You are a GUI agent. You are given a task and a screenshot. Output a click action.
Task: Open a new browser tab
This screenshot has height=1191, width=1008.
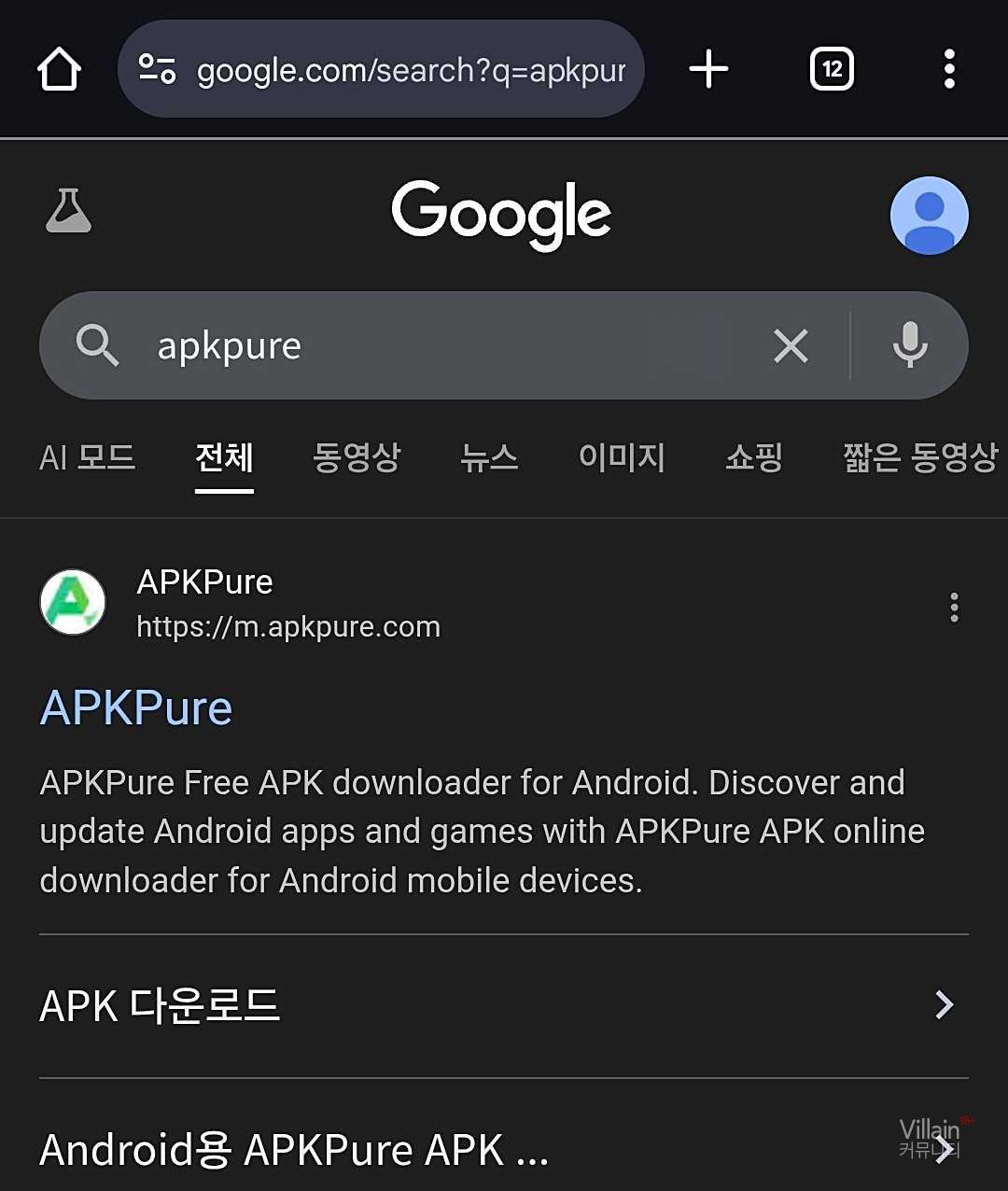(x=708, y=70)
